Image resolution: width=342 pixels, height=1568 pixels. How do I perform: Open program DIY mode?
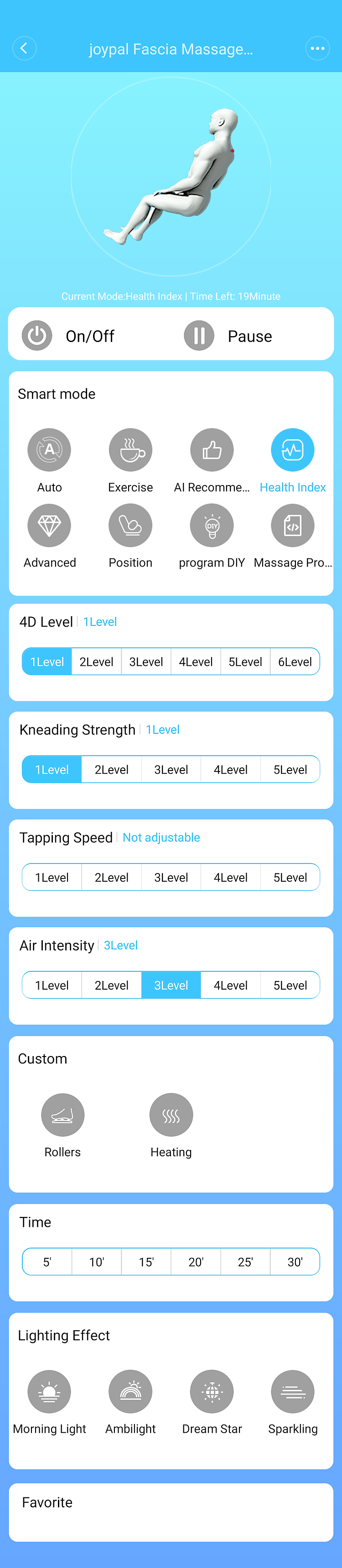(x=212, y=525)
